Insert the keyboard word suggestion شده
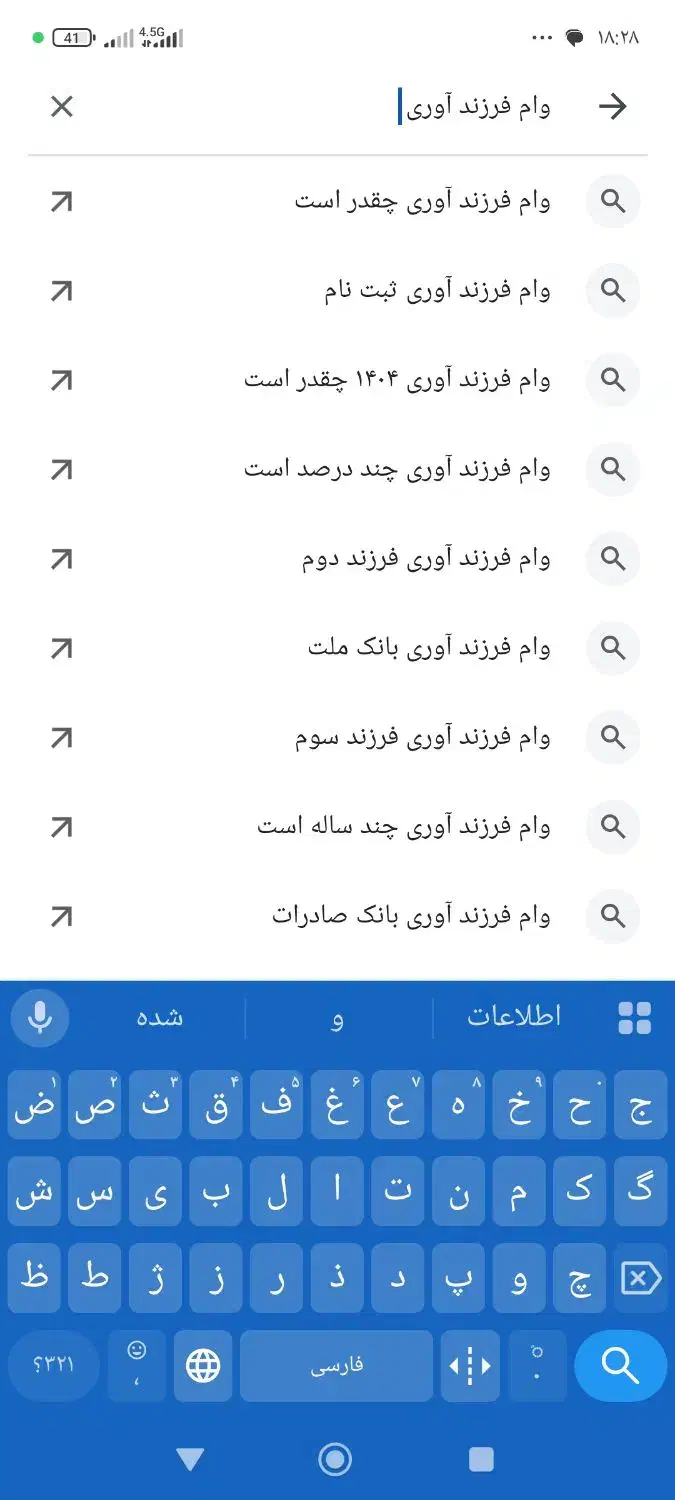675x1500 pixels. pyautogui.click(x=160, y=1017)
